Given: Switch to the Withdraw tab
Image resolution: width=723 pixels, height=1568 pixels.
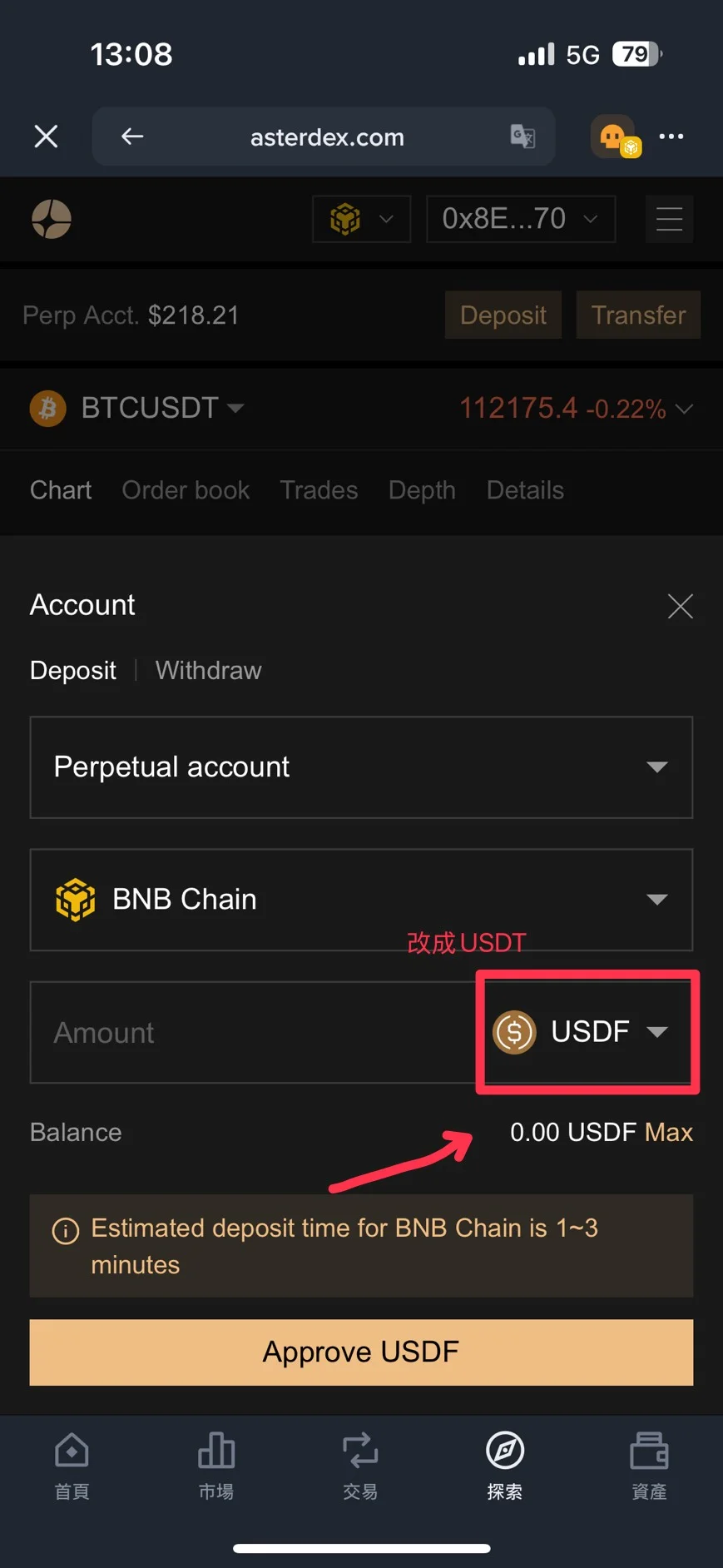Looking at the screenshot, I should tap(208, 671).
